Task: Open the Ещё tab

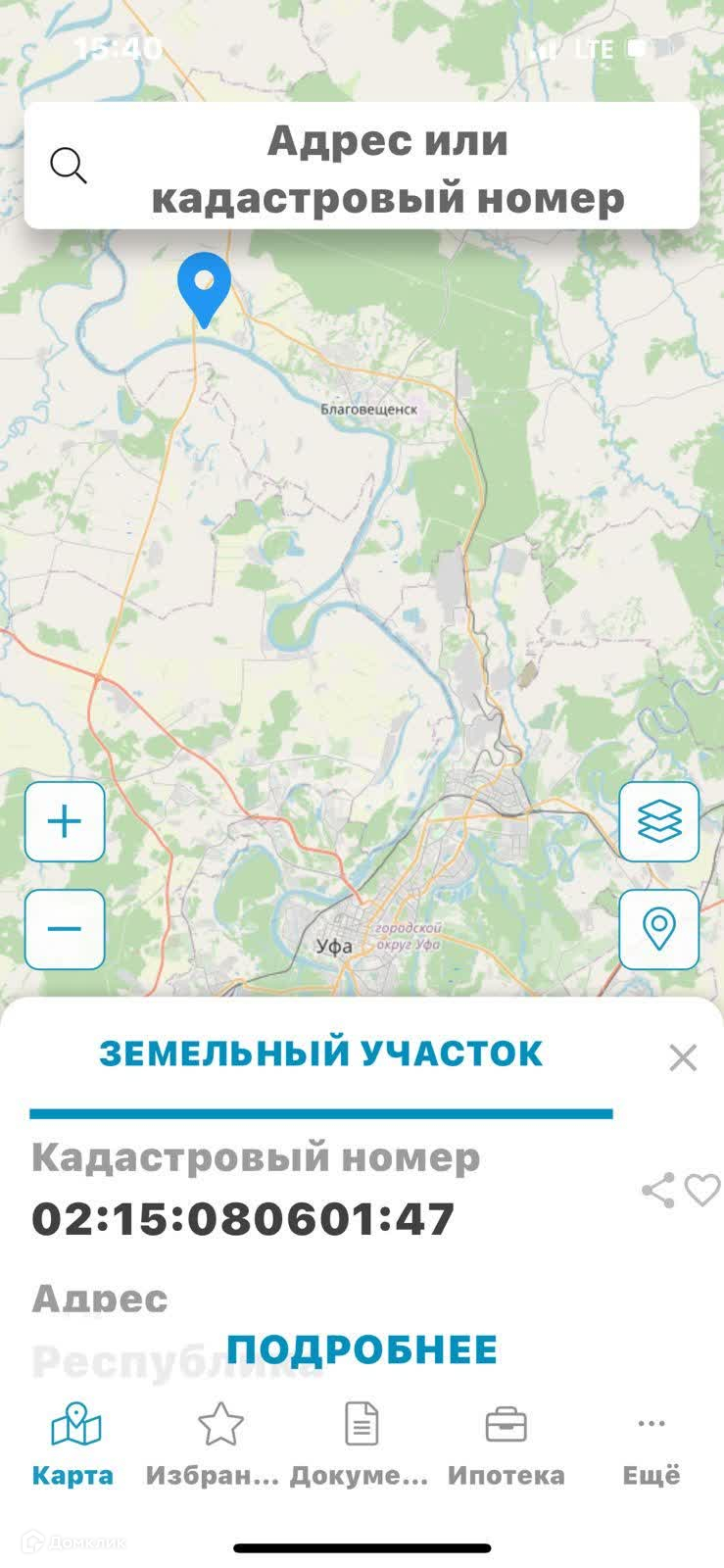Action: click(652, 1445)
